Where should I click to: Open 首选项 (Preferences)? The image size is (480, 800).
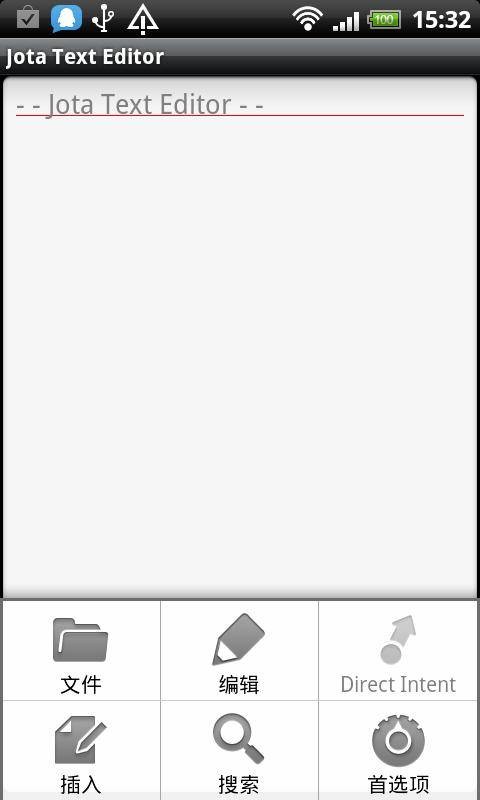click(x=398, y=750)
